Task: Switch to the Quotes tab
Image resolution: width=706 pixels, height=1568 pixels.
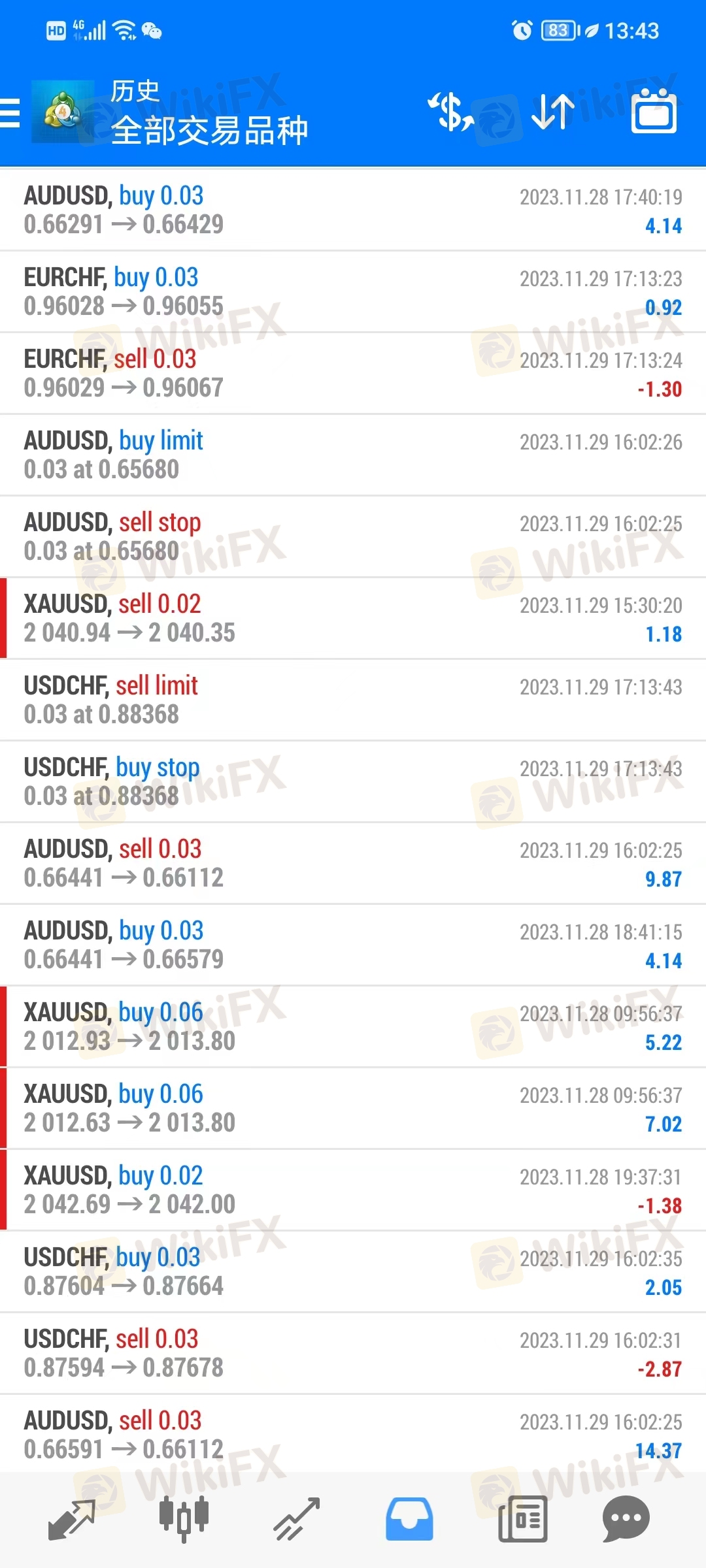Action: (x=72, y=1519)
